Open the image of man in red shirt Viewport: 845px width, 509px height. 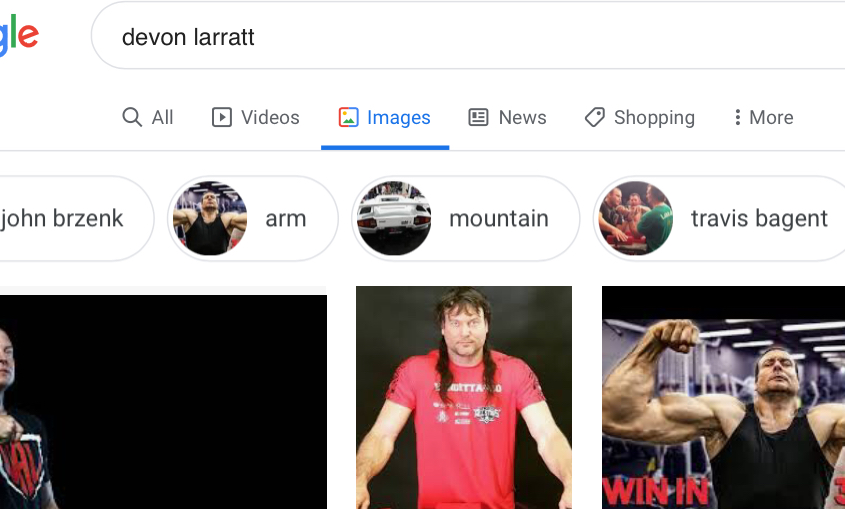(464, 398)
